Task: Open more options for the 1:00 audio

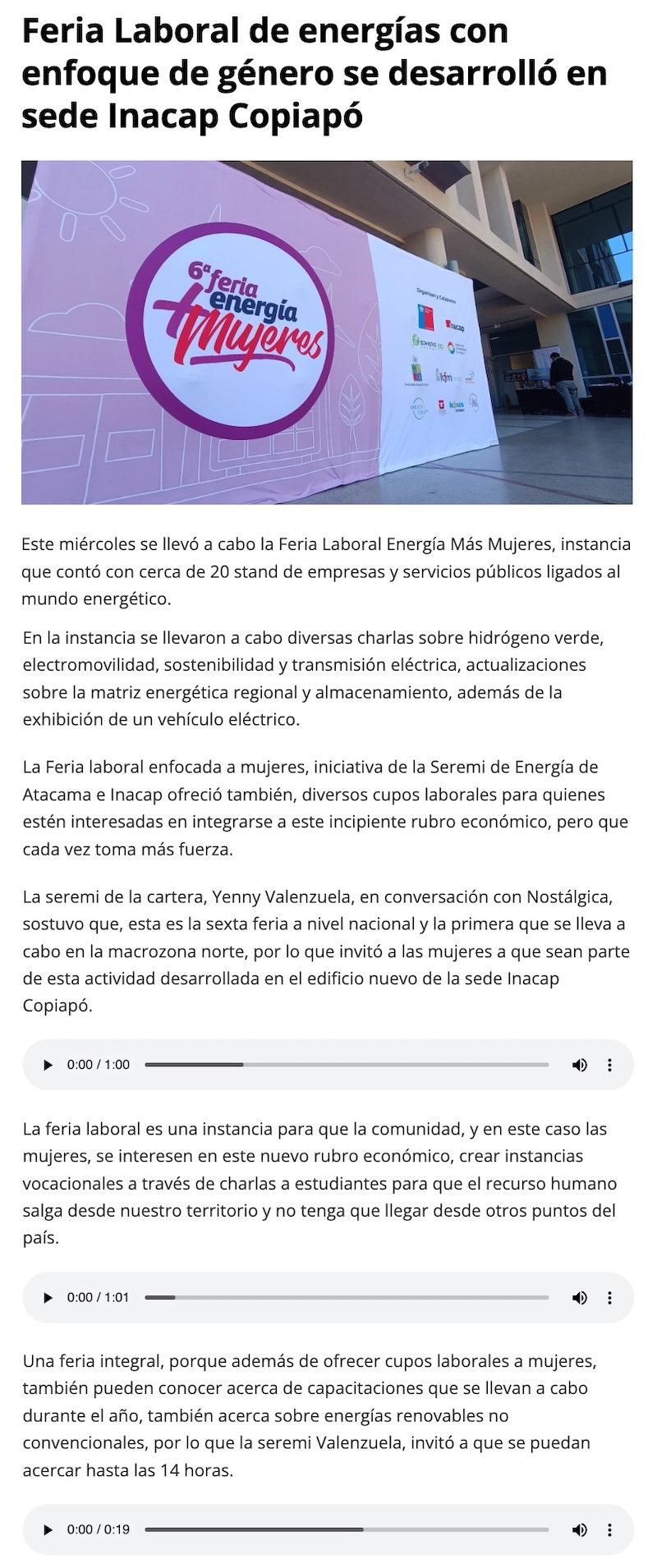Action: pos(609,1065)
